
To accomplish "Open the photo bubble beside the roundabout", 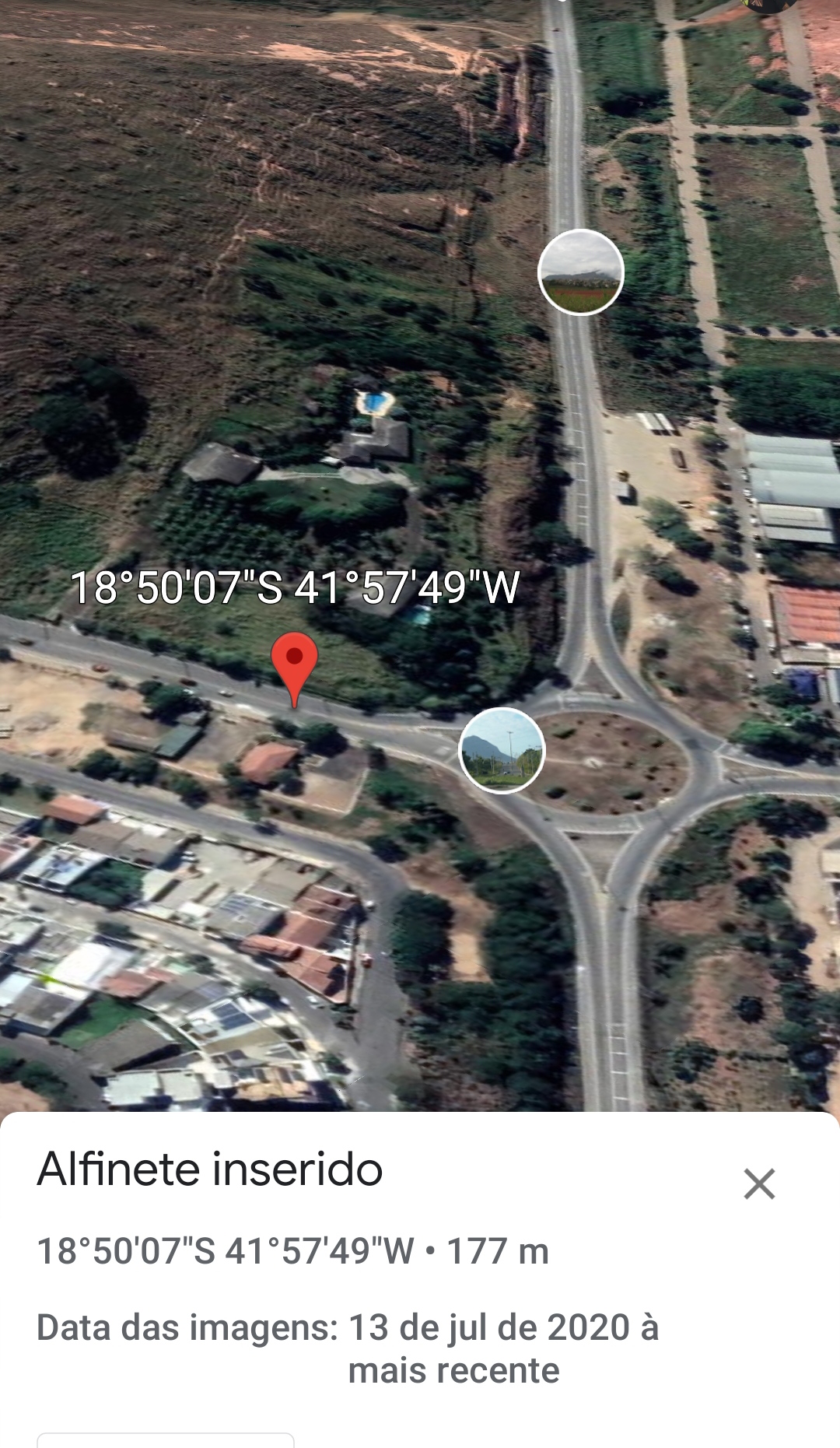I will (x=502, y=750).
